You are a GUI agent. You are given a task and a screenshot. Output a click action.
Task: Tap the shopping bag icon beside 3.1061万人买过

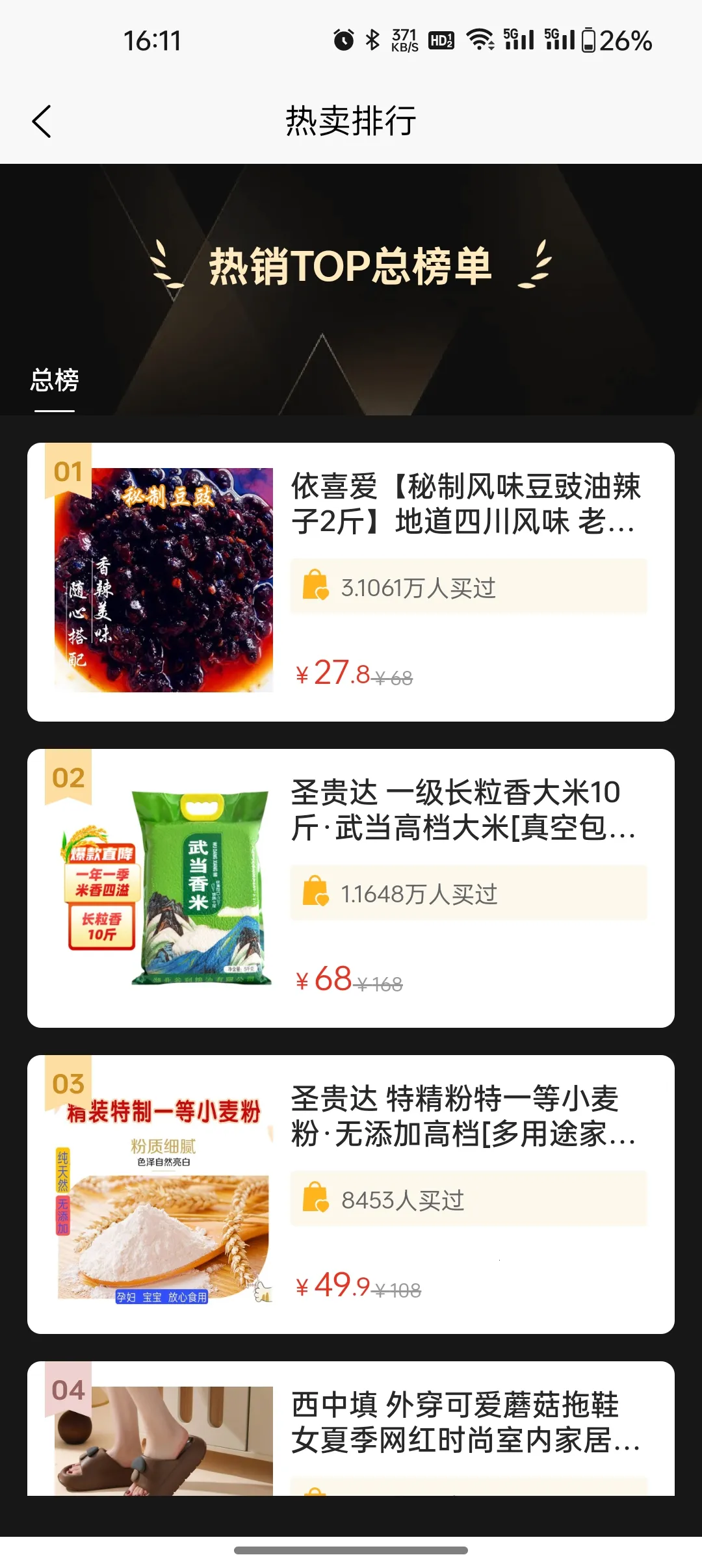[x=317, y=586]
